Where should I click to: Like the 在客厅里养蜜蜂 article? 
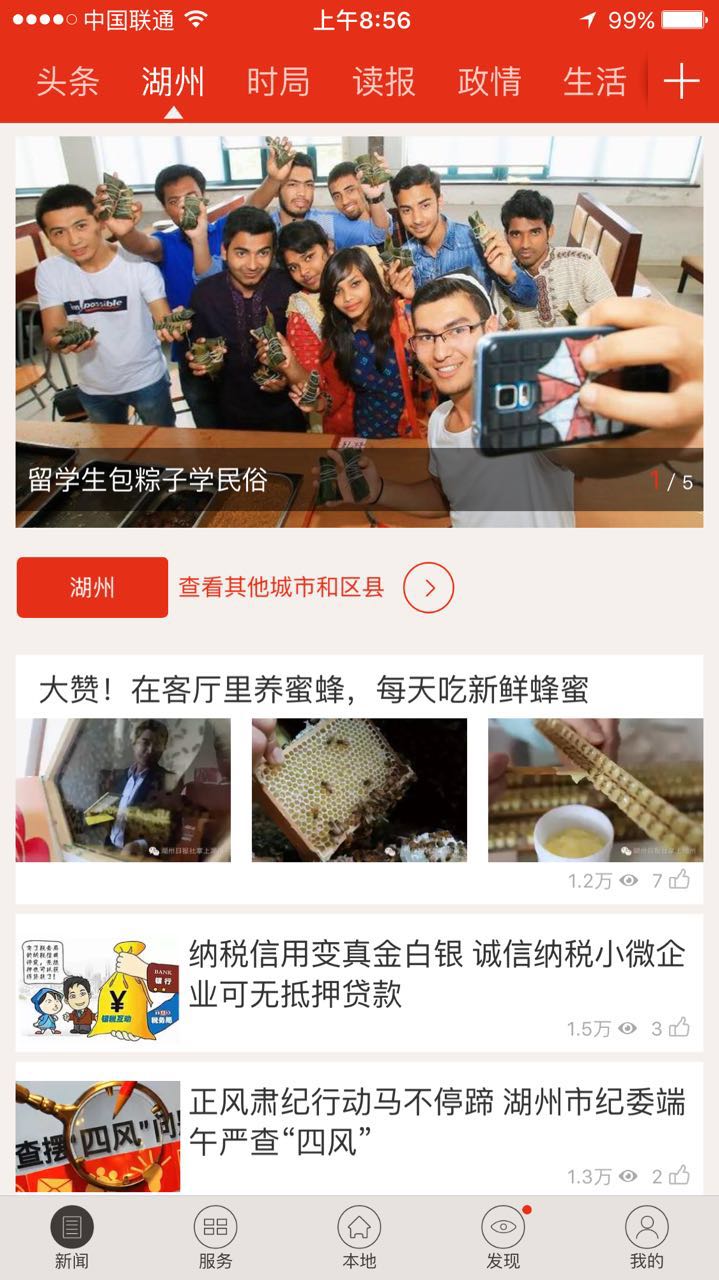(680, 880)
